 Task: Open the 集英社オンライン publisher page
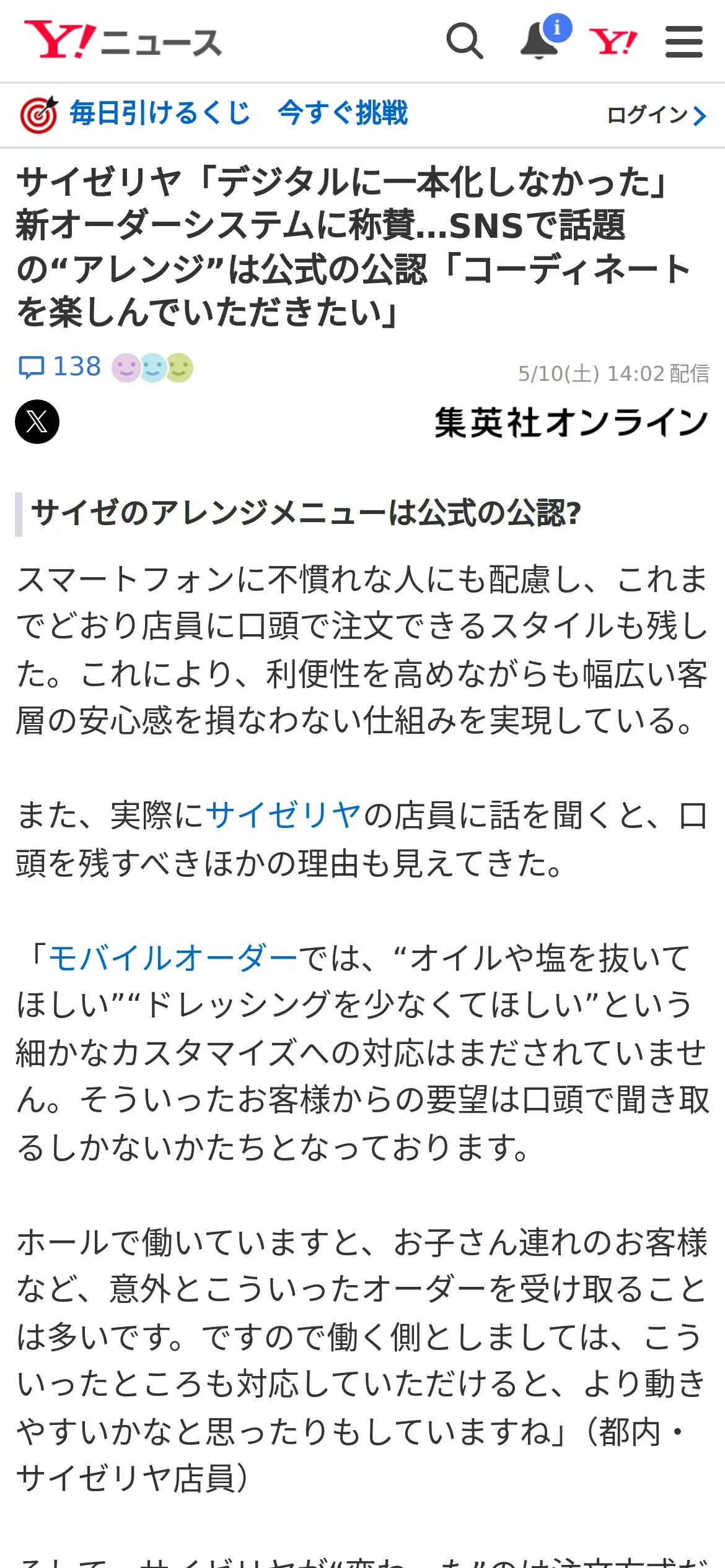pyautogui.click(x=571, y=422)
